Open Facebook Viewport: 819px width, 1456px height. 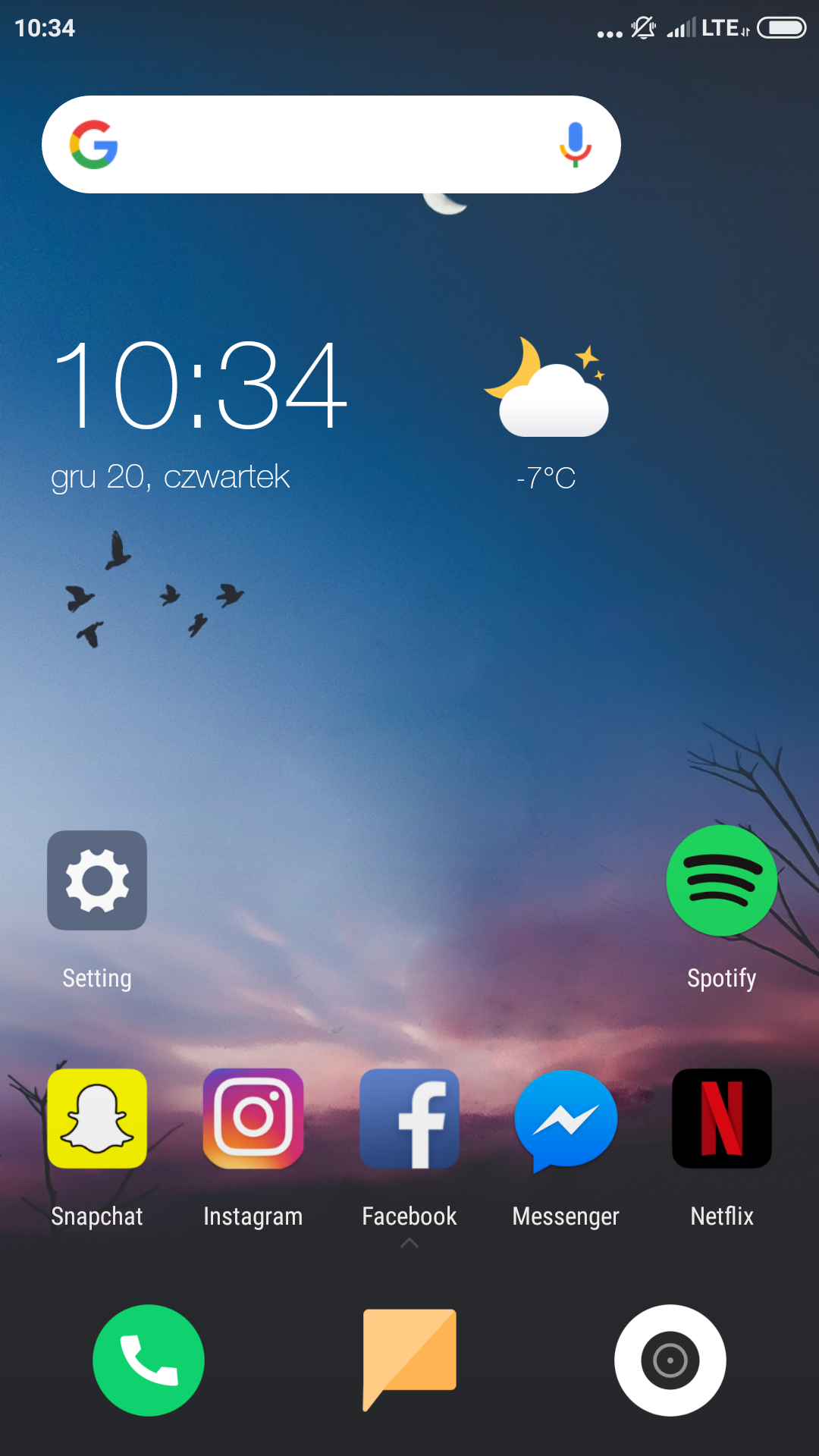tap(409, 1119)
